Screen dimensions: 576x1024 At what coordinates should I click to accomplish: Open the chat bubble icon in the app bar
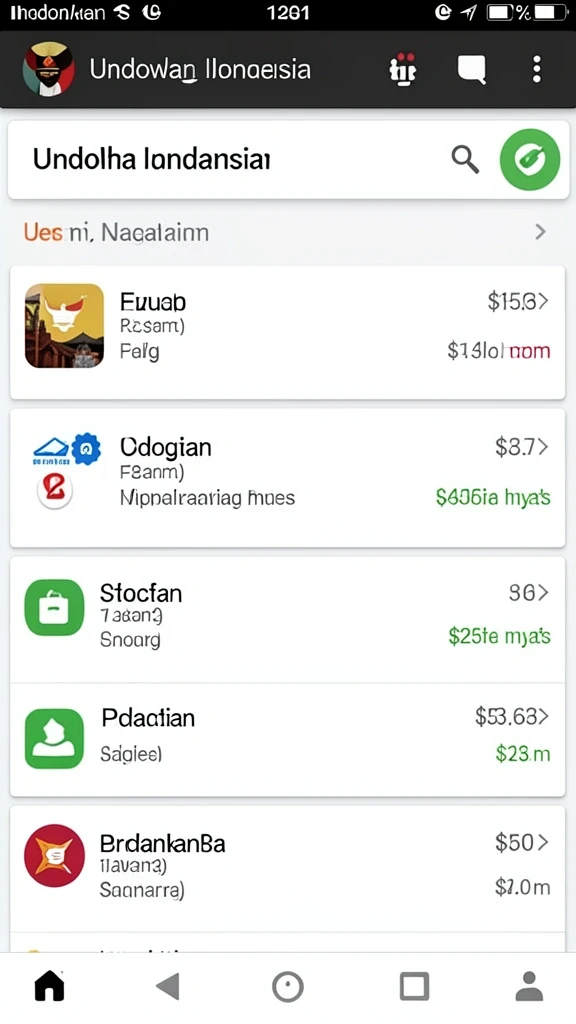[x=472, y=69]
